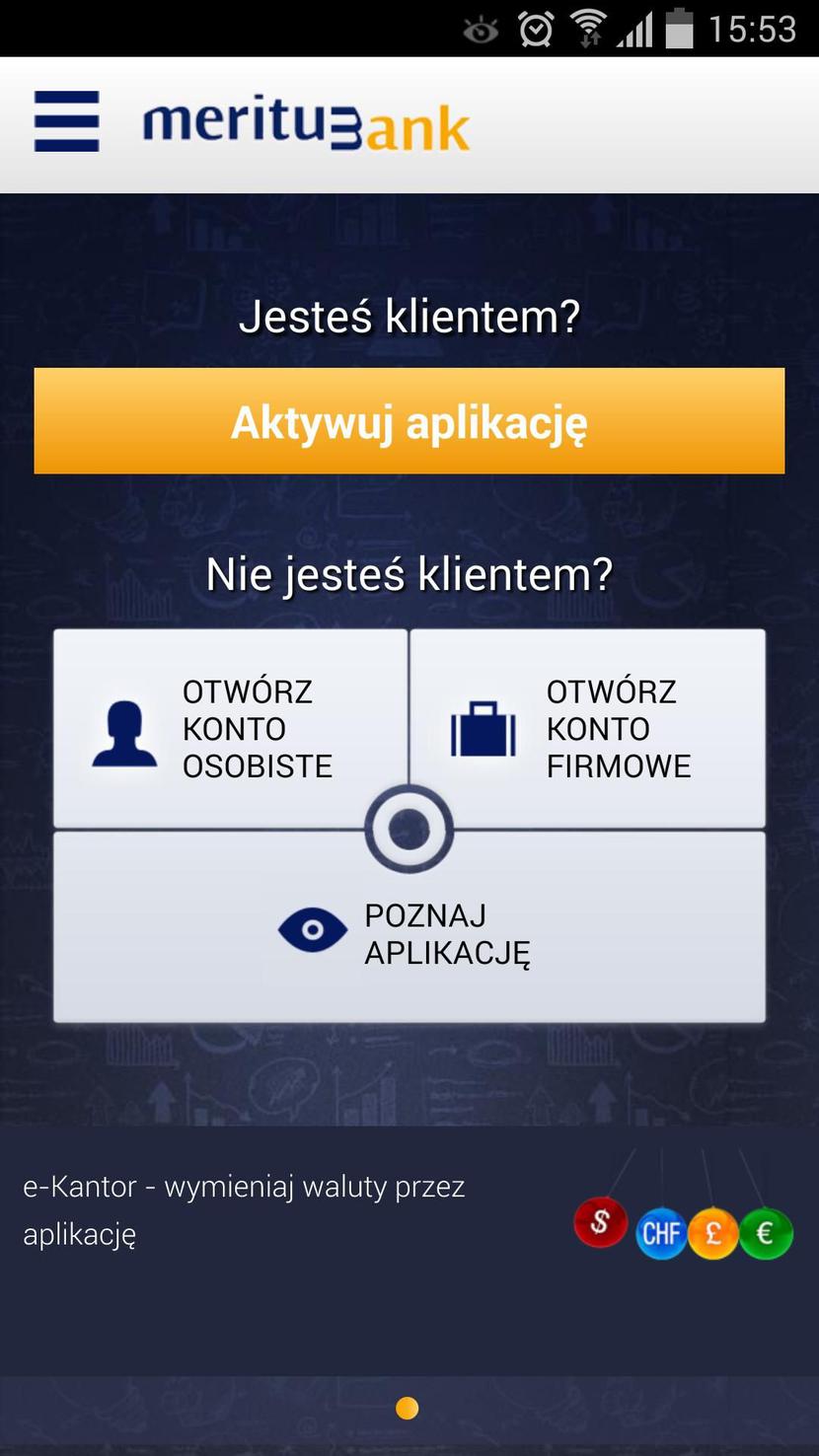
Task: Tap the orange page indicator dot
Action: (407, 1408)
